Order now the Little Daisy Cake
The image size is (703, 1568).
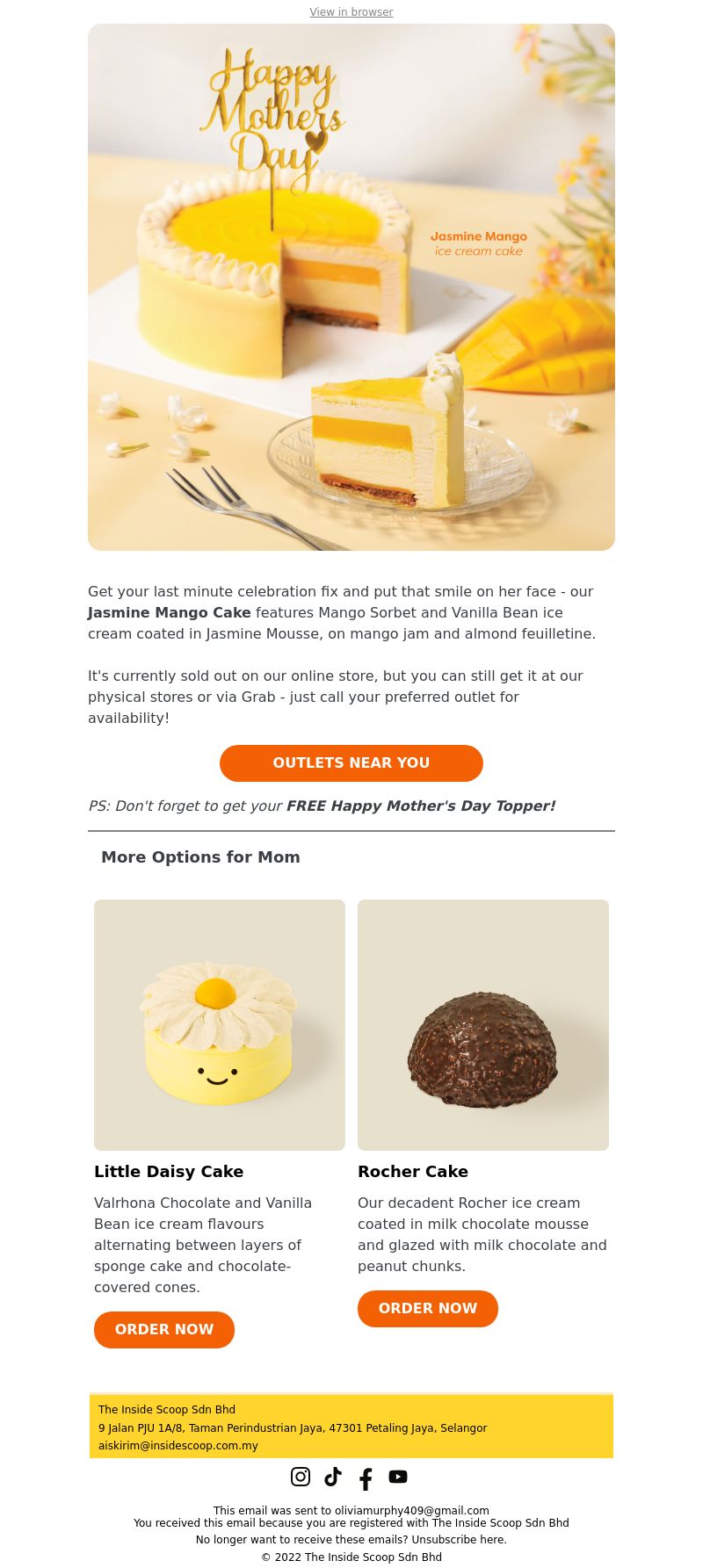164,1330
